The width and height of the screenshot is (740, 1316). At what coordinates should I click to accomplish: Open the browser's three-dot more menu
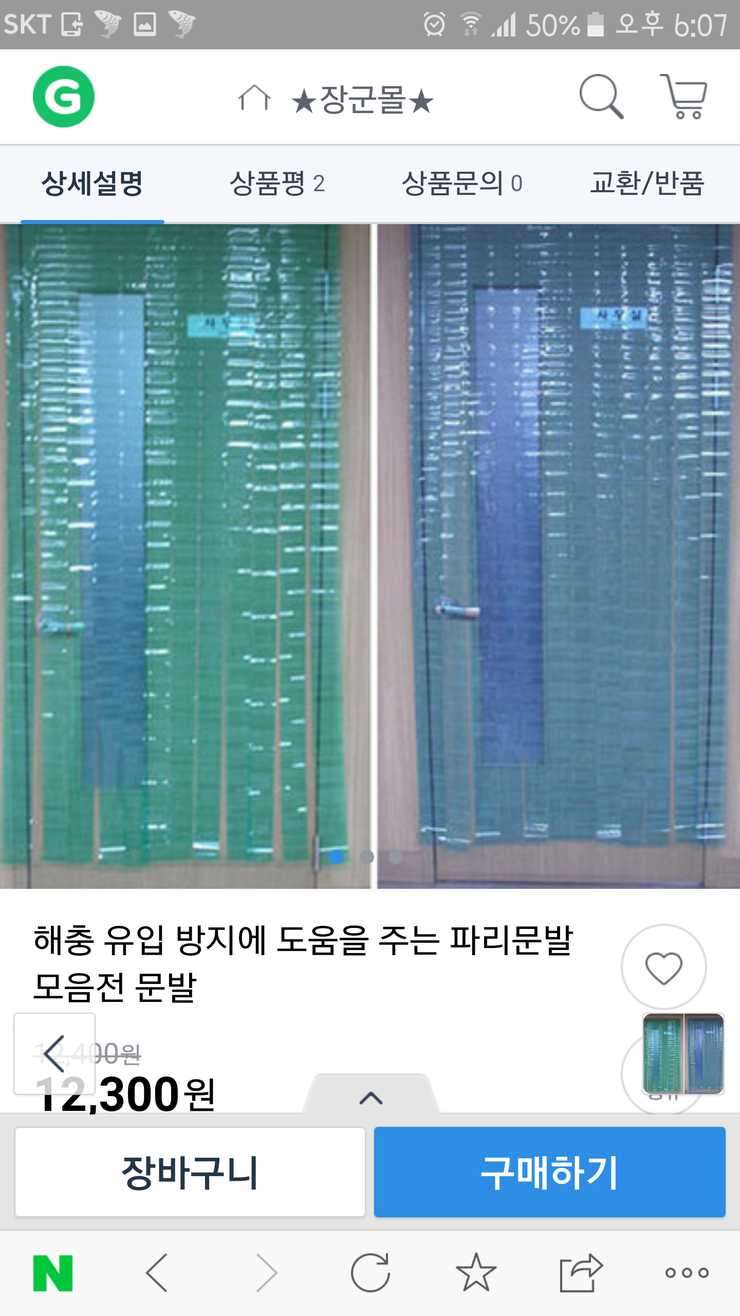687,1273
